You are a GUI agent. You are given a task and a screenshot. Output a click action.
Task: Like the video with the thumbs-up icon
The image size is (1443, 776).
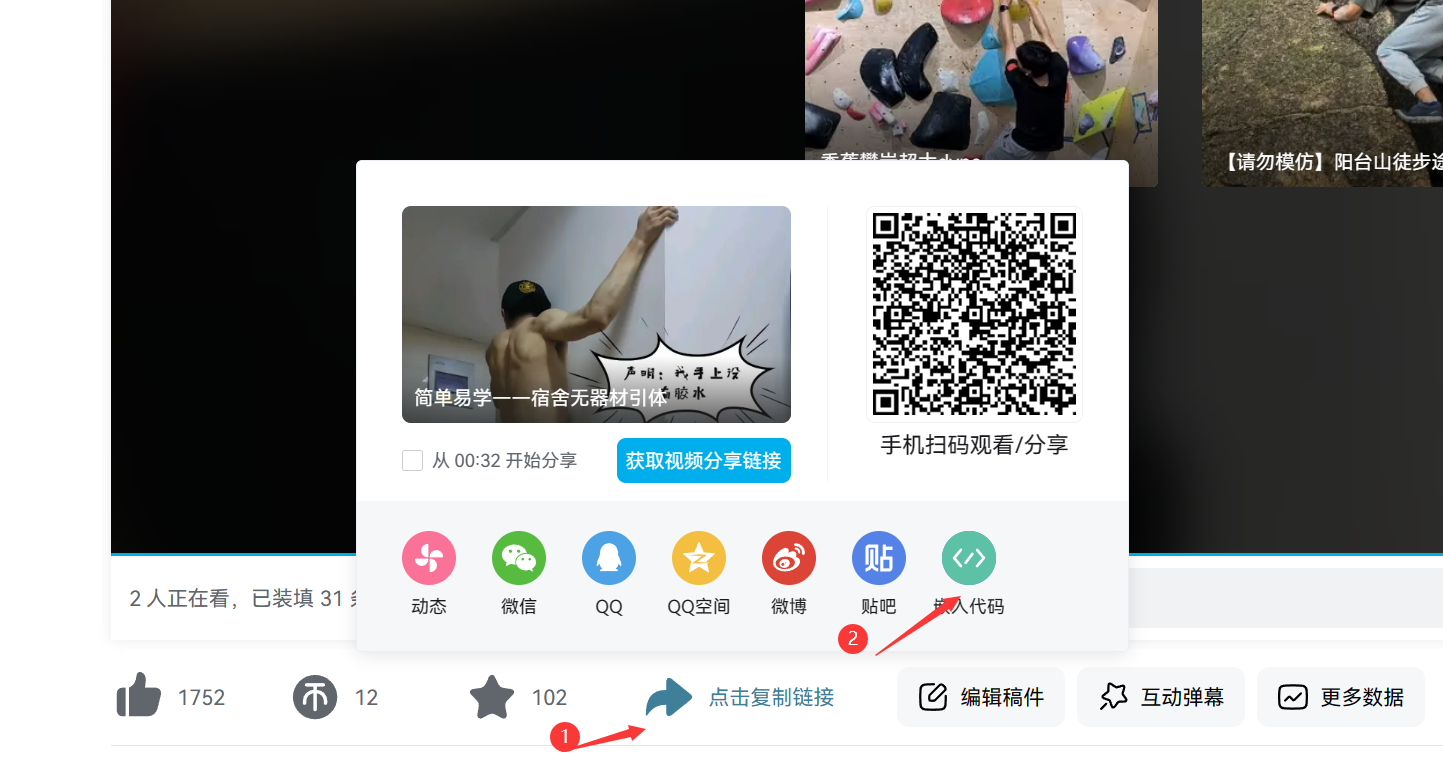139,697
